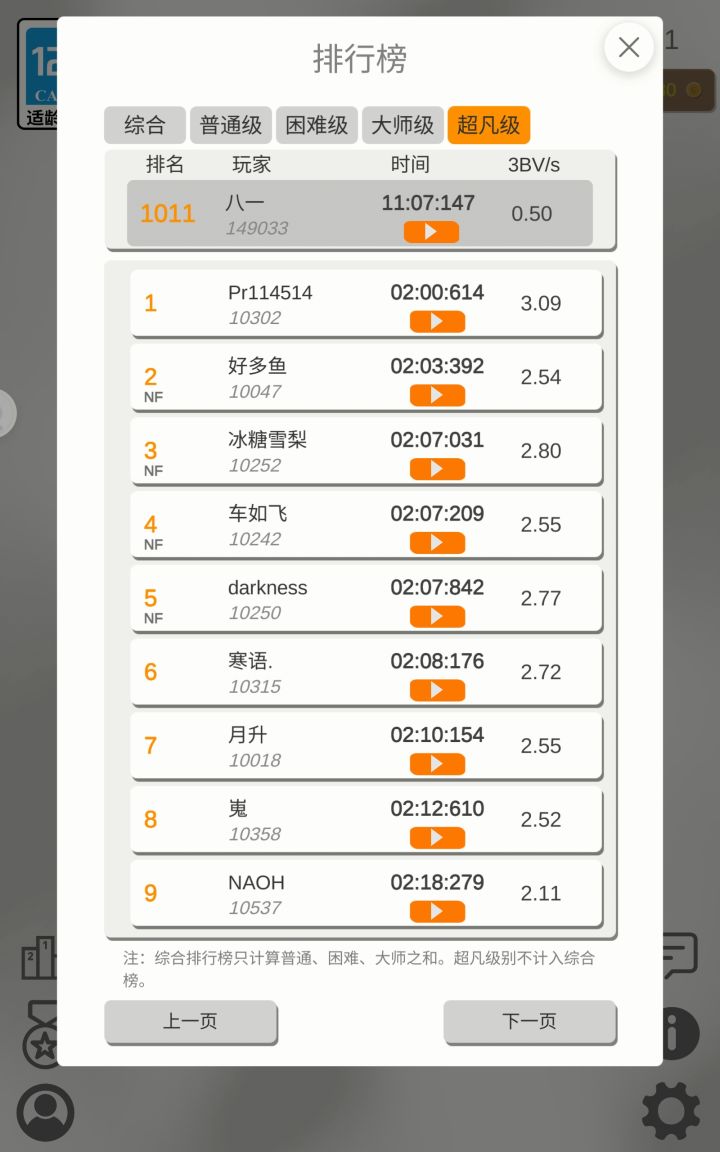Select the 困难级 leaderboard tab
This screenshot has width=720, height=1152.
(x=317, y=125)
